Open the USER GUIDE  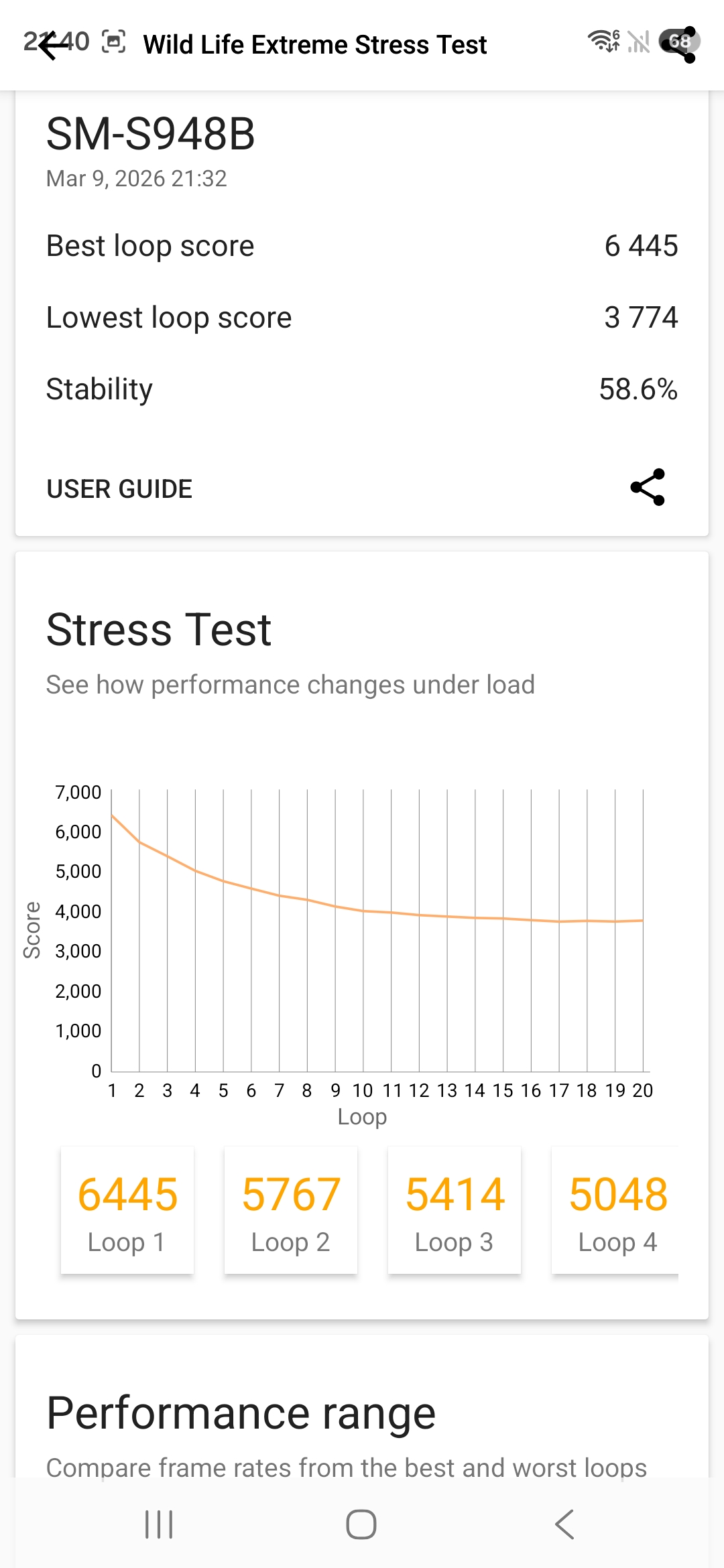pos(119,489)
